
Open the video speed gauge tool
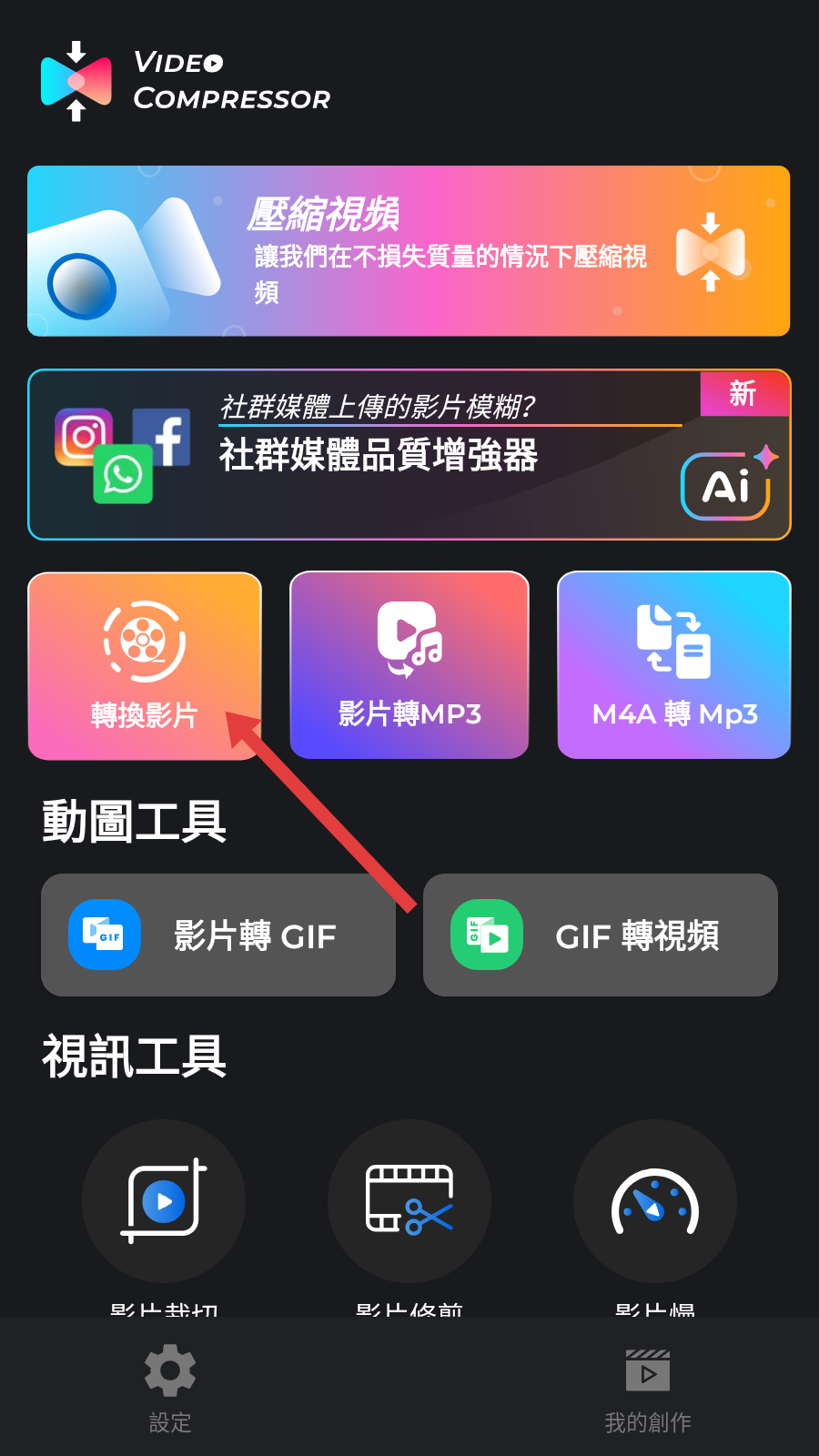tap(655, 1201)
